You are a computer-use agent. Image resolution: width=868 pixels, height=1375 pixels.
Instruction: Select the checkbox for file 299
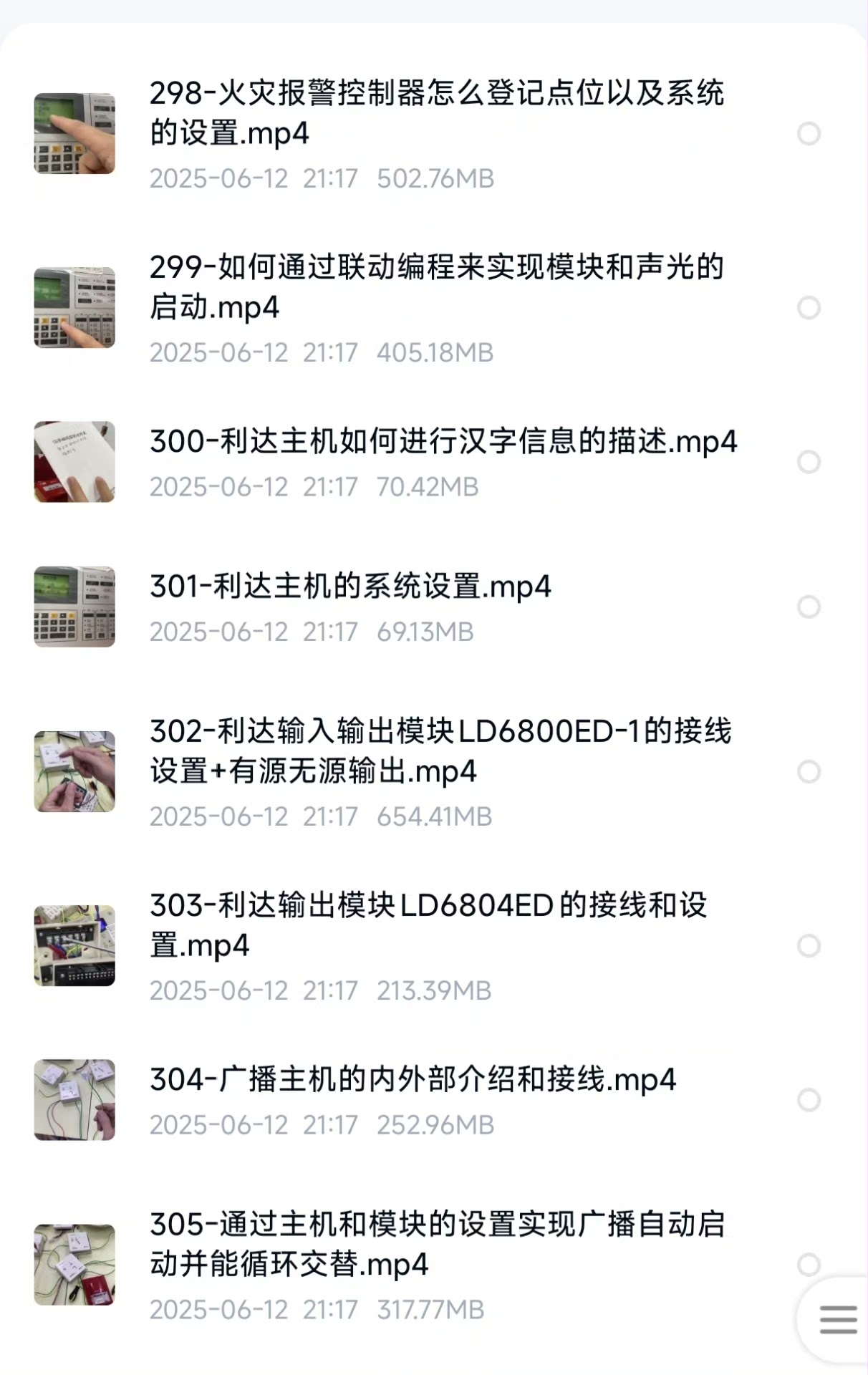coord(809,308)
